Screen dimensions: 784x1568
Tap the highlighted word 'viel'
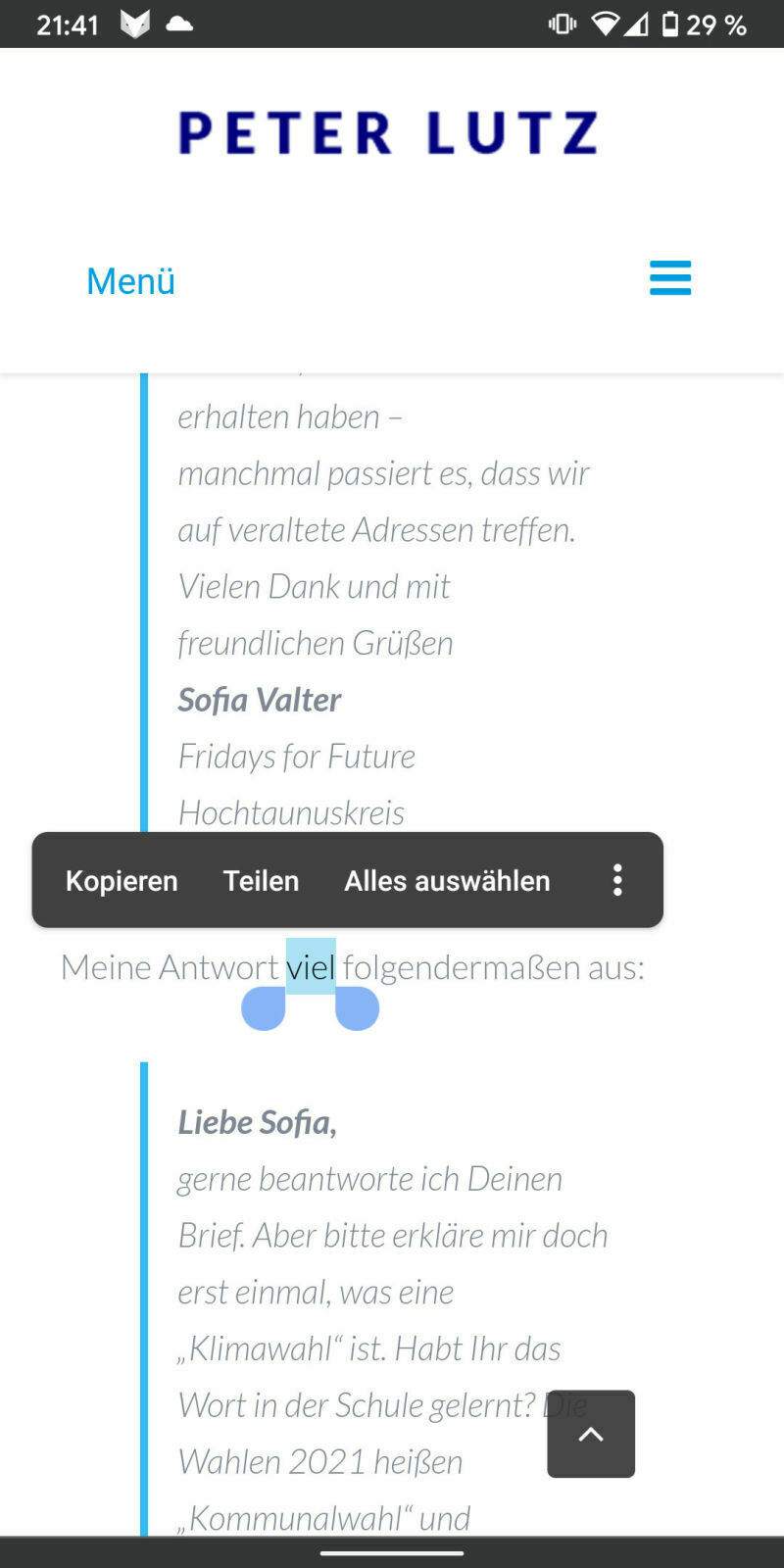pyautogui.click(x=309, y=967)
